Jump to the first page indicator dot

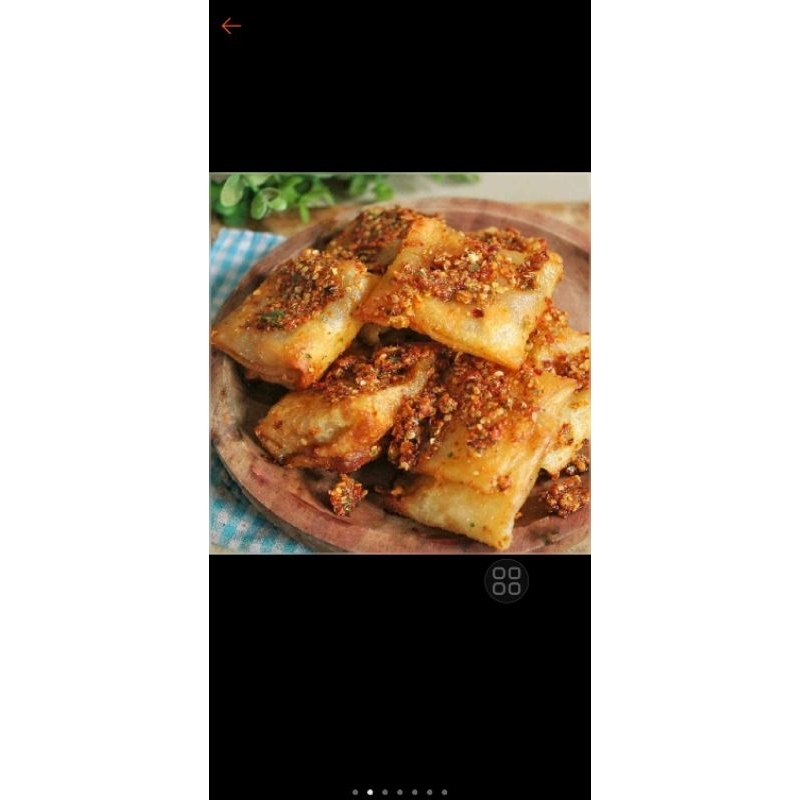pyautogui.click(x=355, y=792)
